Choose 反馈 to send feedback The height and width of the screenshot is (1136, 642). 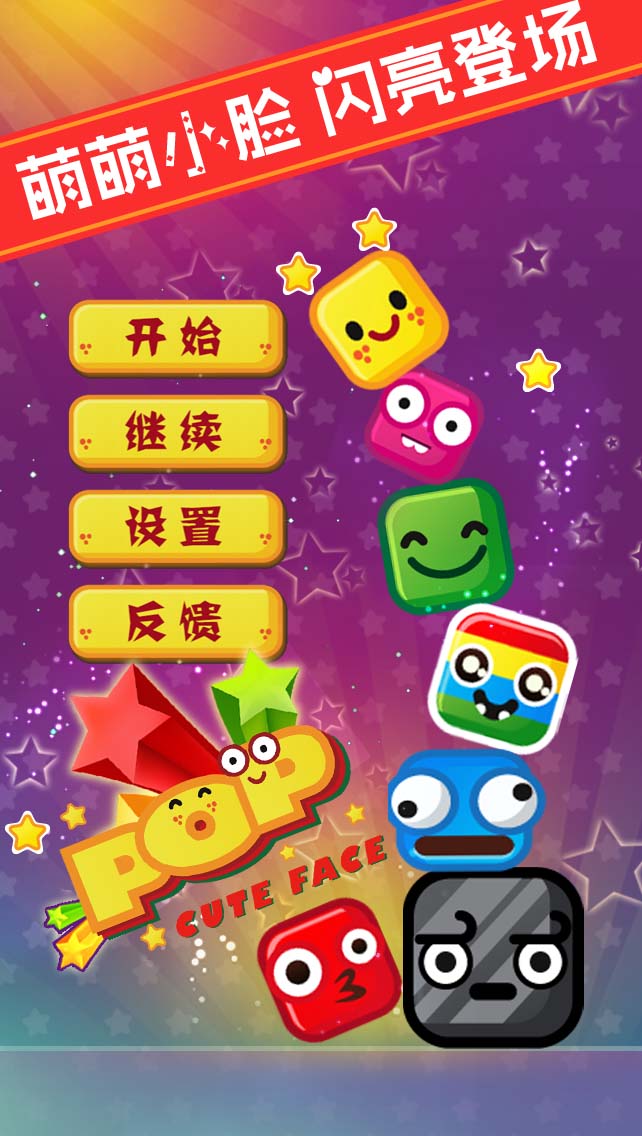[176, 622]
